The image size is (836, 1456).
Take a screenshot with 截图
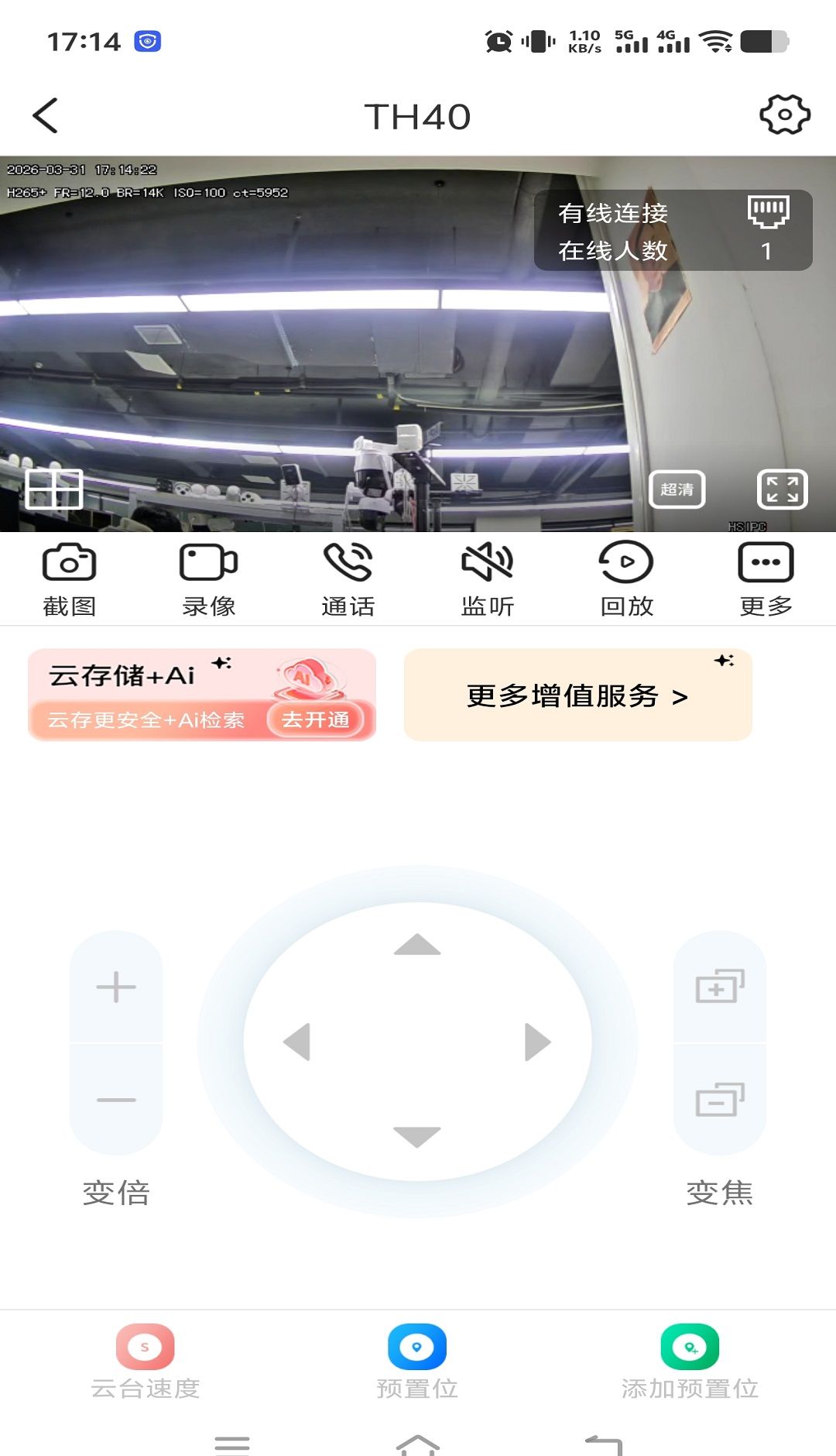coord(69,578)
